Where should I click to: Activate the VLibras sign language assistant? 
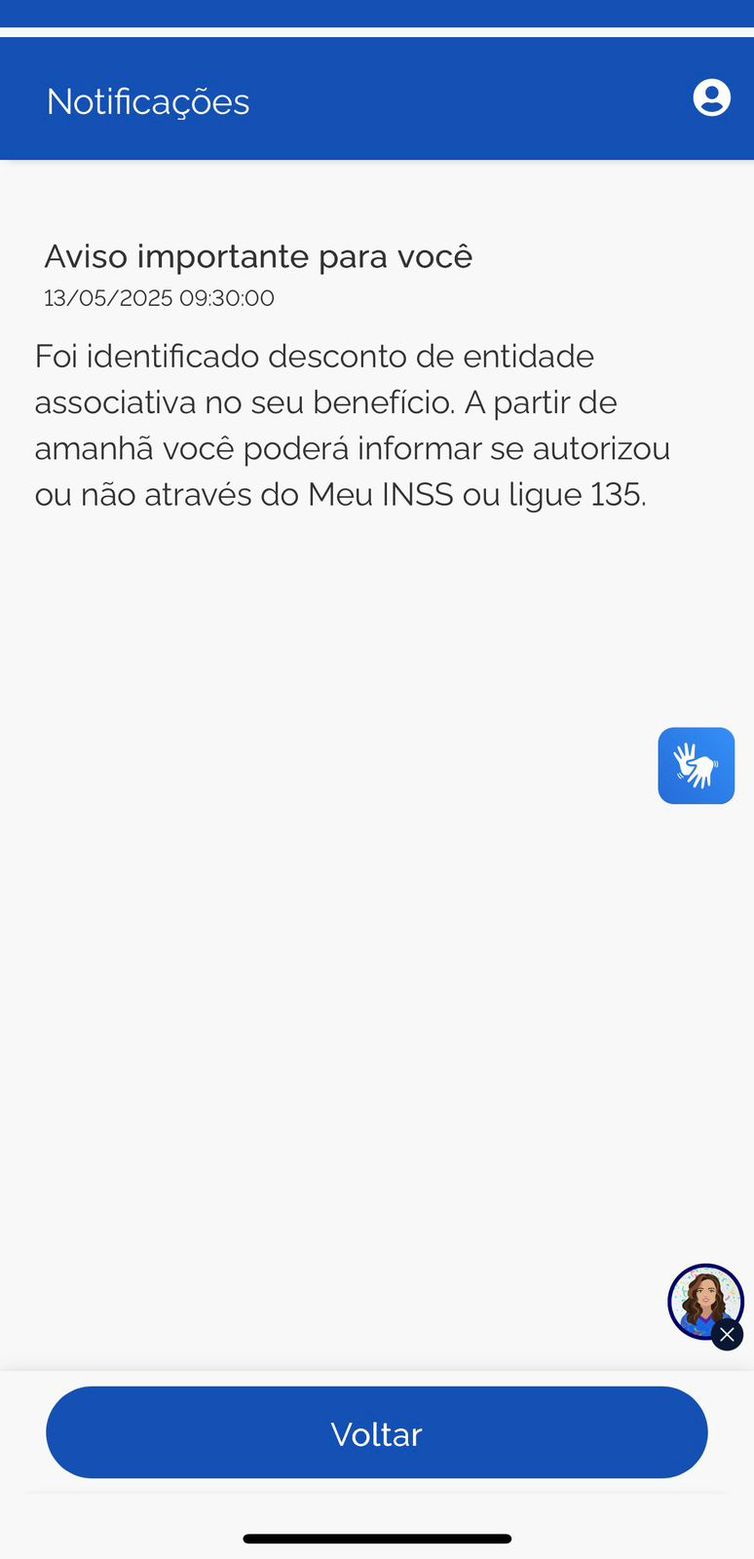(x=696, y=766)
